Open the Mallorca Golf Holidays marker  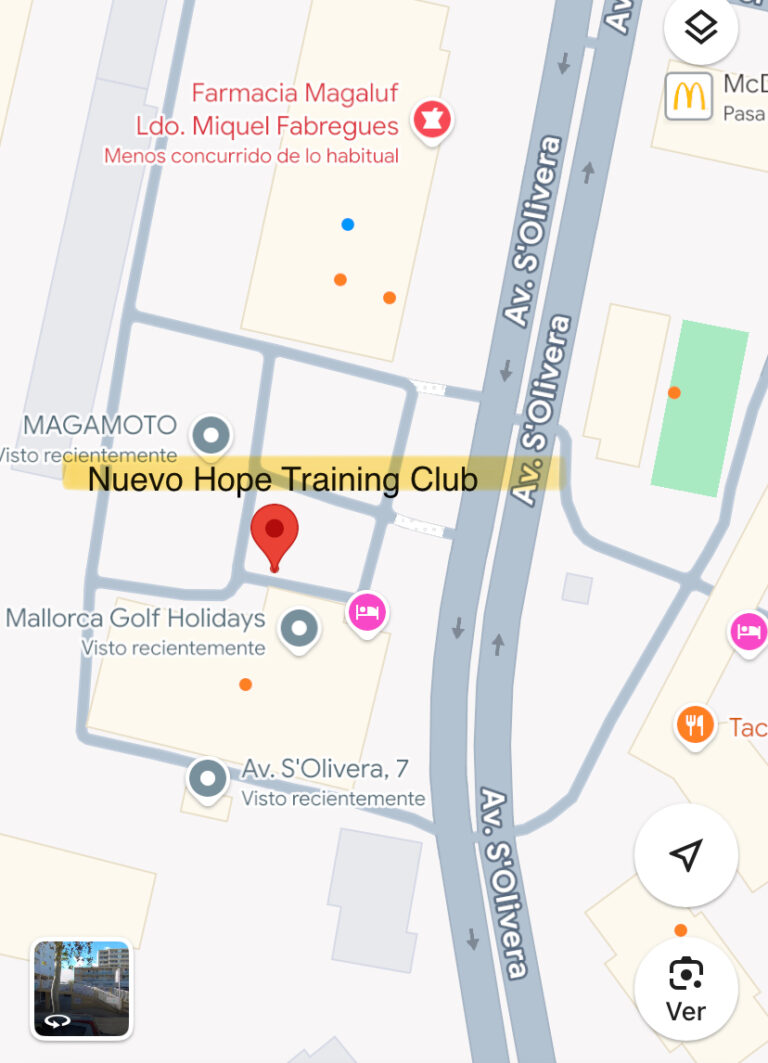299,630
